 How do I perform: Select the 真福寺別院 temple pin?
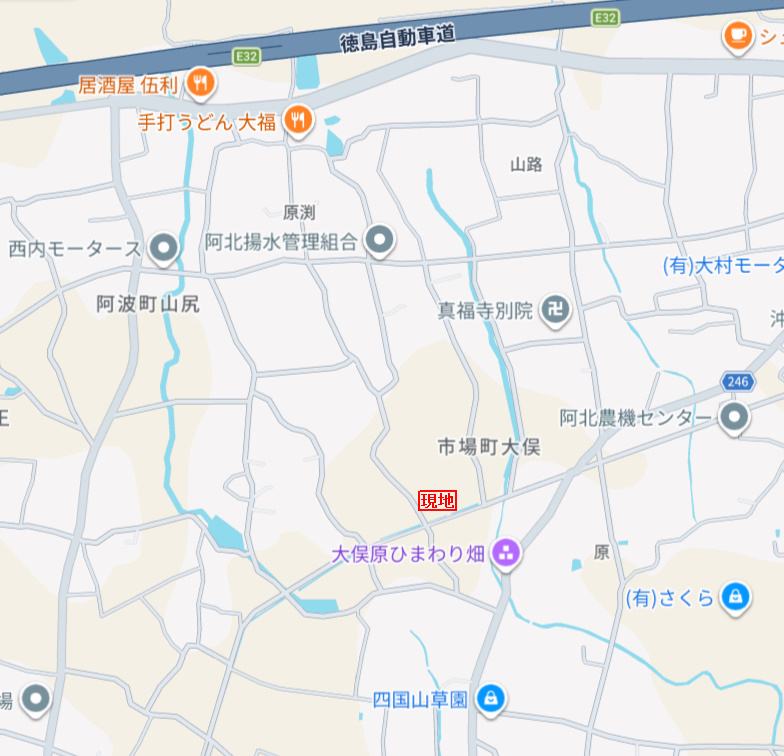pyautogui.click(x=556, y=310)
